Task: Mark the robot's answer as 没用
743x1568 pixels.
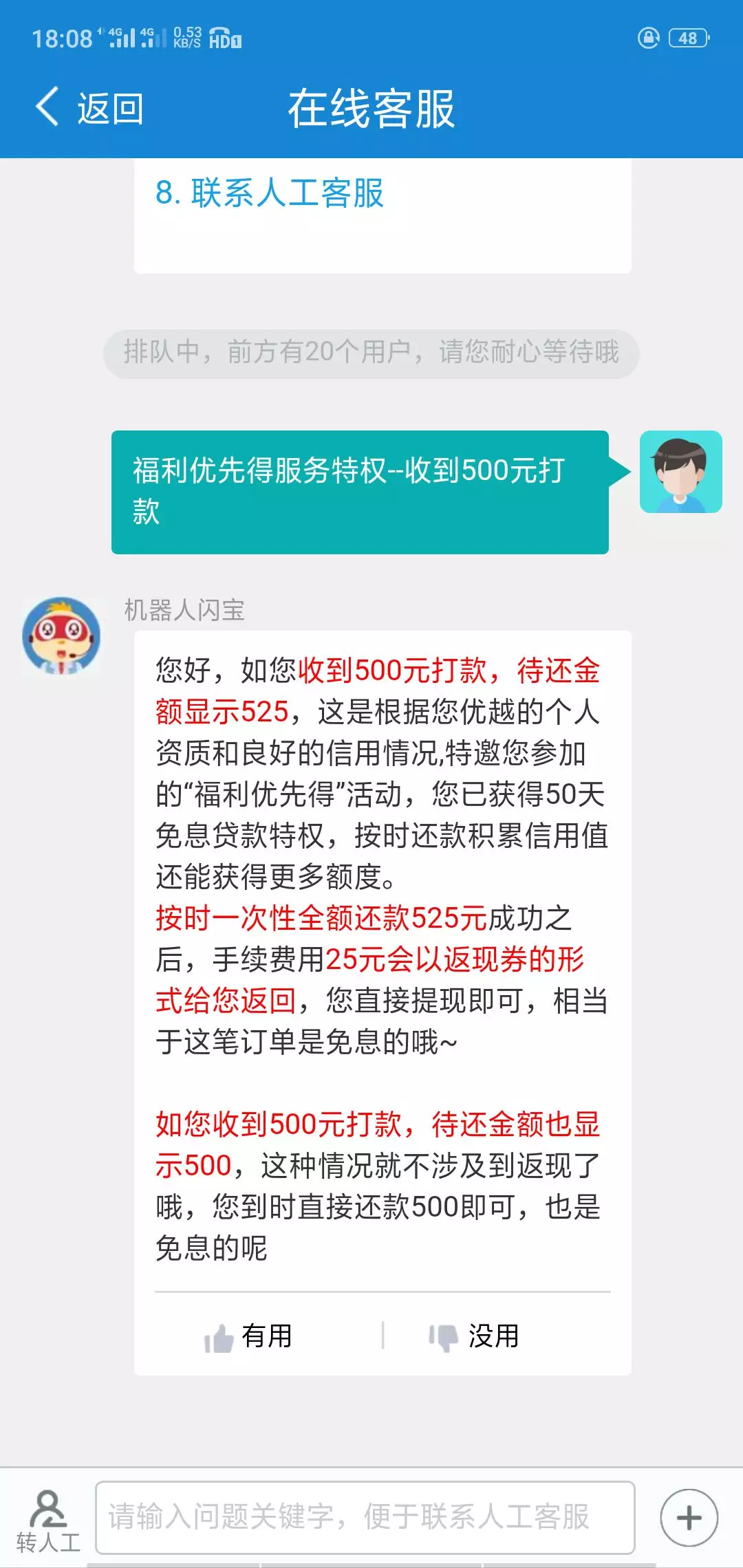Action: point(475,1337)
